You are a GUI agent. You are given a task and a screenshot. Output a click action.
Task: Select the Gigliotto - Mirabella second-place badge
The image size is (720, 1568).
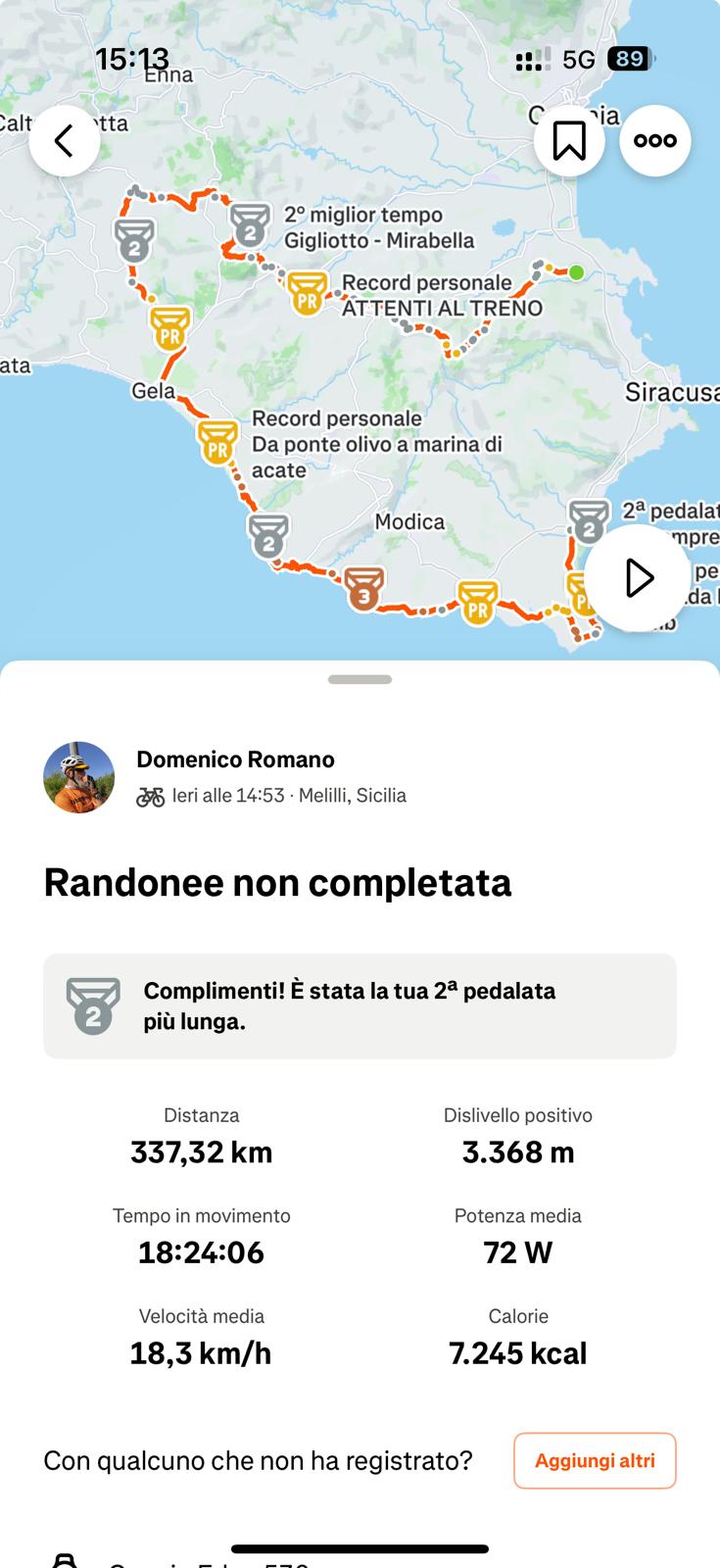pos(250,225)
